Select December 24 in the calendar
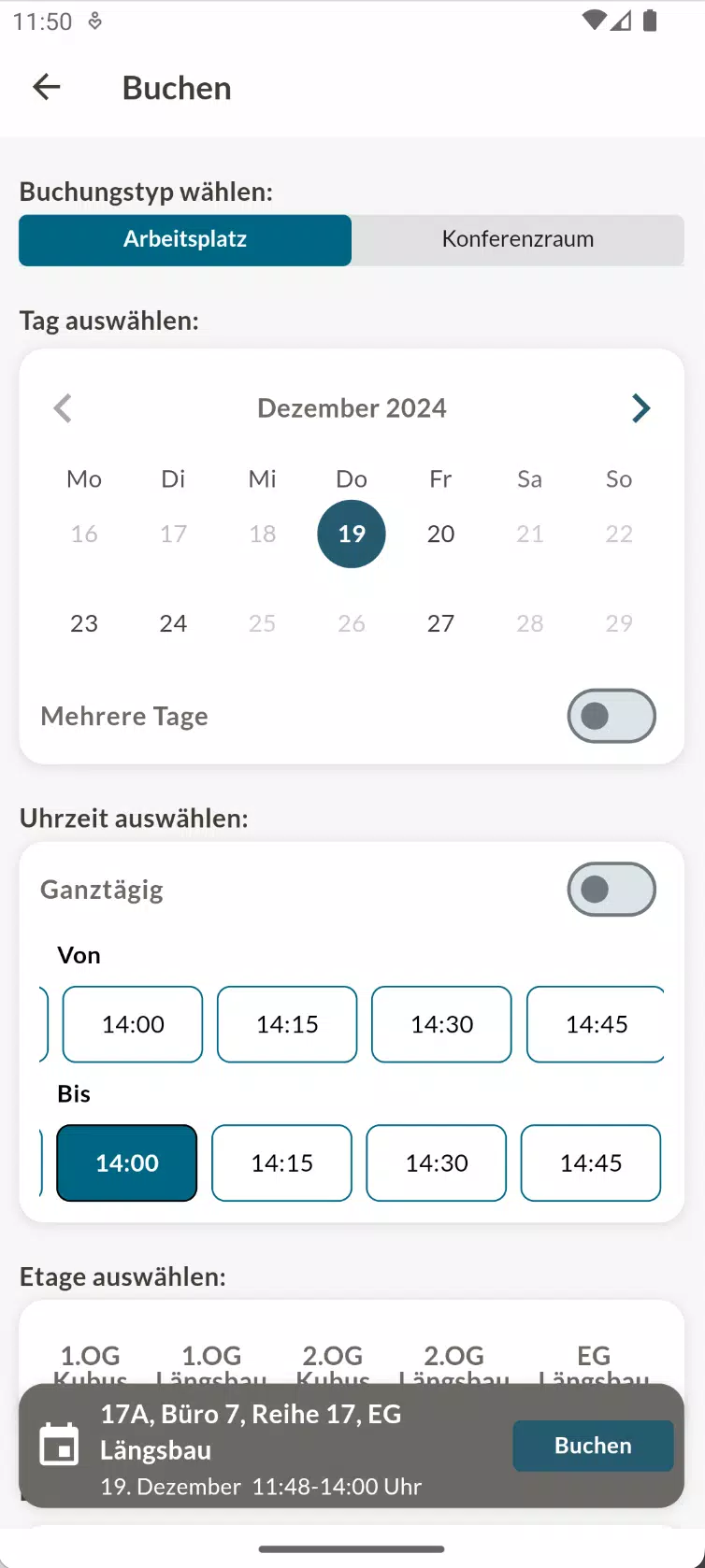 (x=173, y=623)
